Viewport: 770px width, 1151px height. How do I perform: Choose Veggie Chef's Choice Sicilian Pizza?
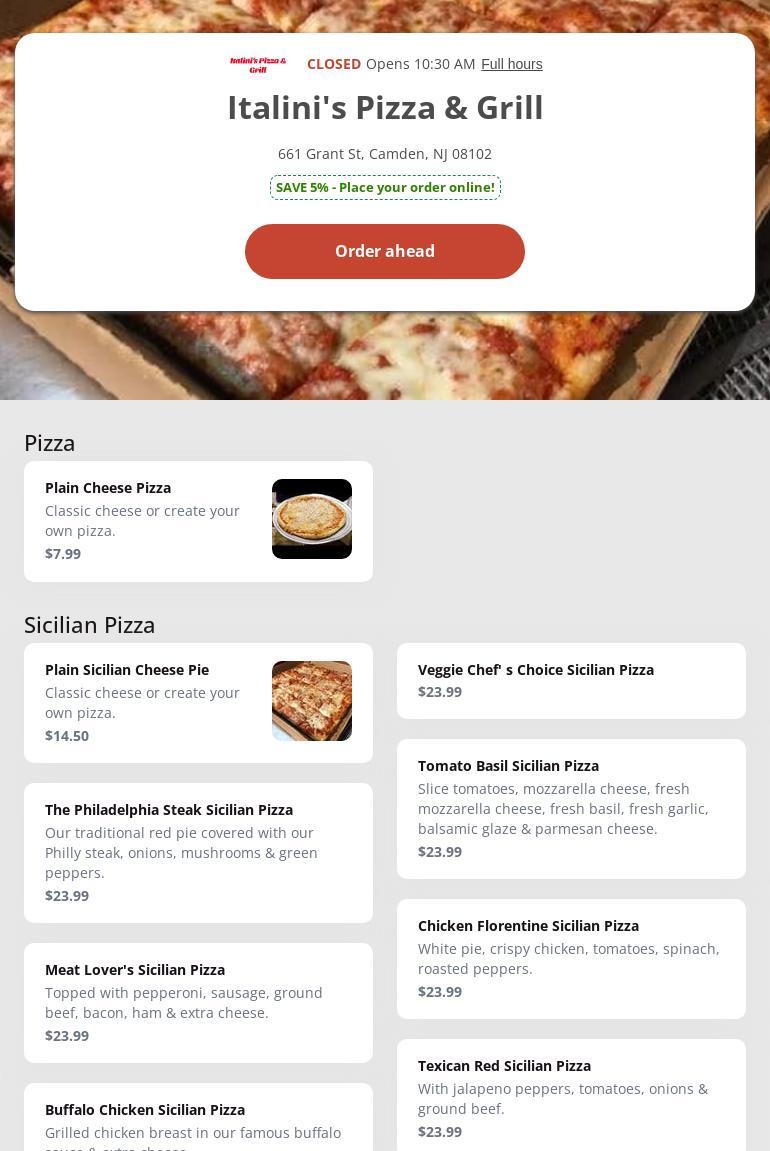pyautogui.click(x=571, y=680)
